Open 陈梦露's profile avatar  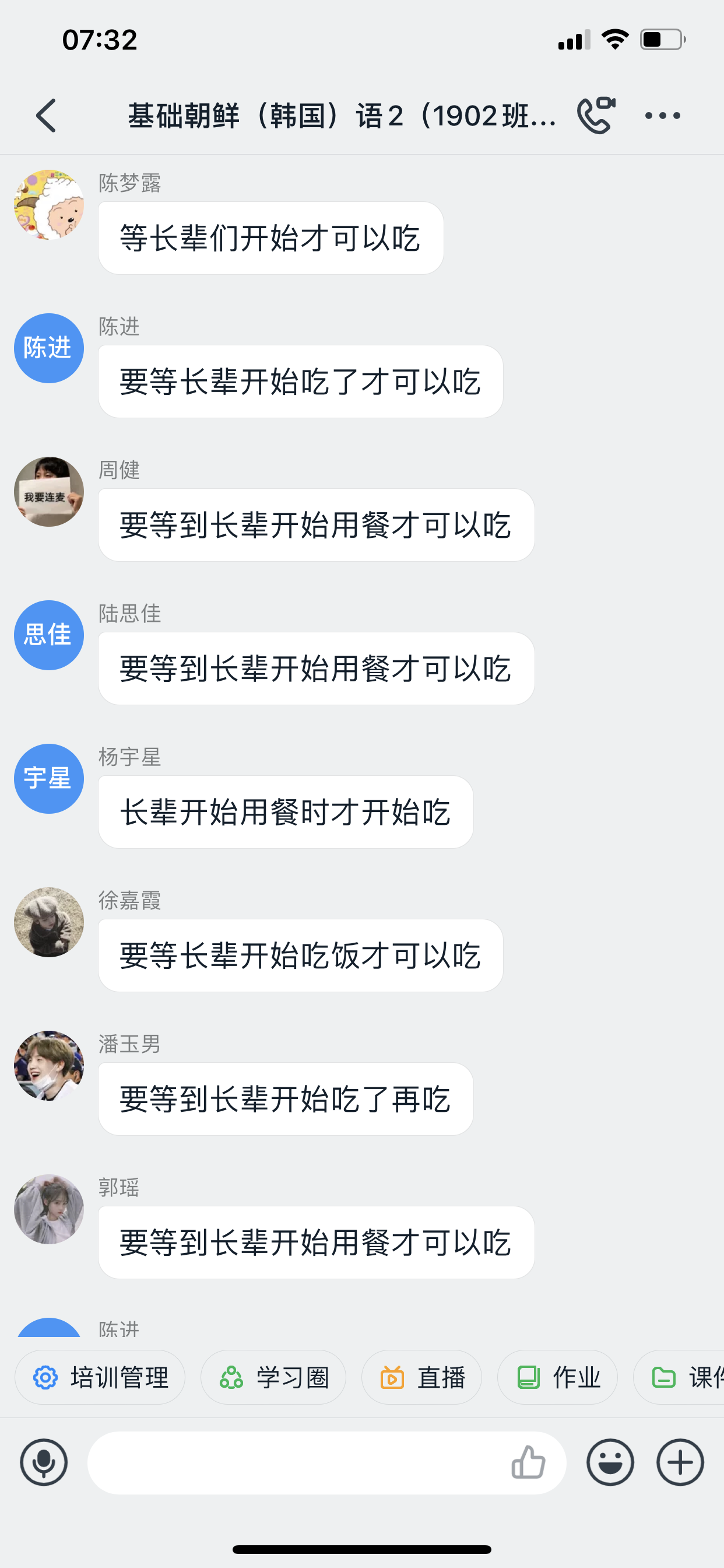pyautogui.click(x=48, y=205)
